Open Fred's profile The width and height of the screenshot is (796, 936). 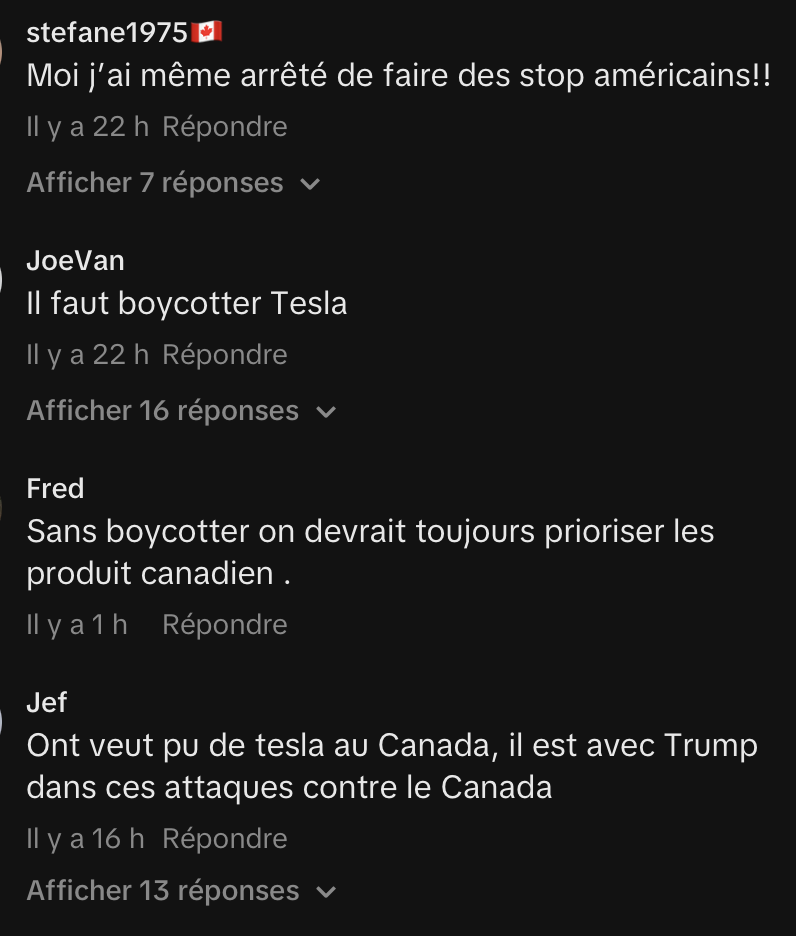pos(55,489)
